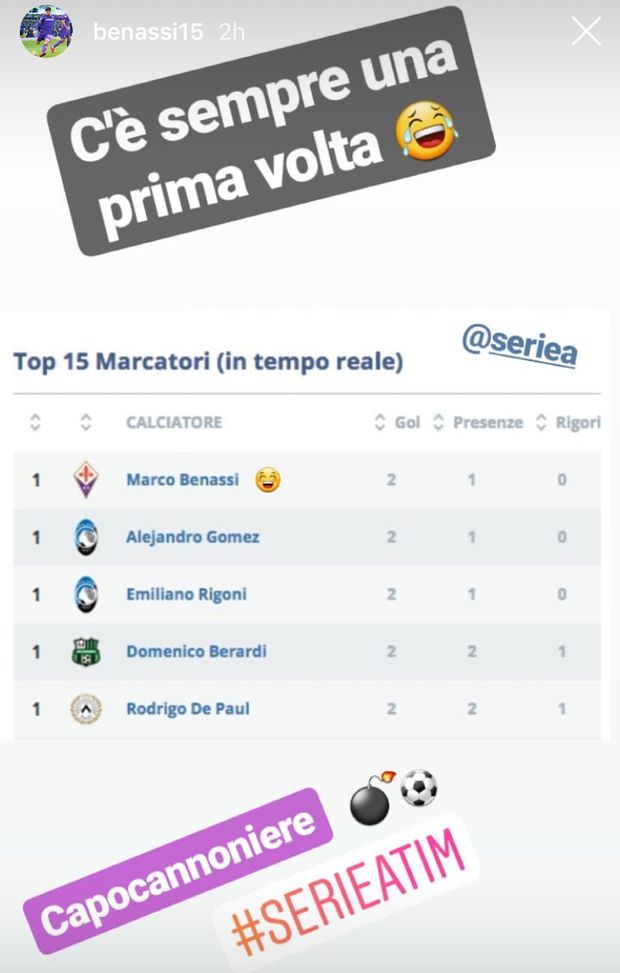Close the story viewer
This screenshot has width=620, height=973.
[x=586, y=31]
